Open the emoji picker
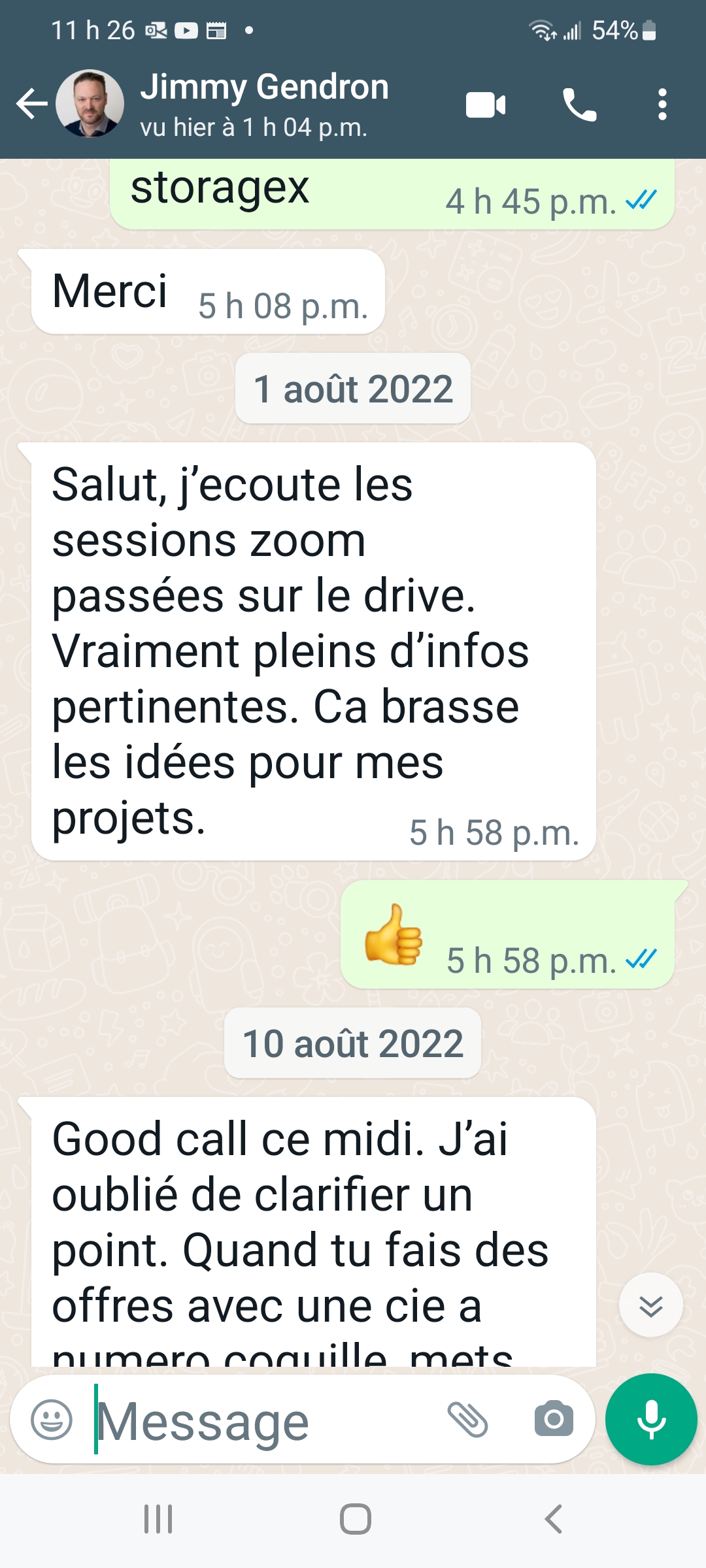Viewport: 706px width, 1568px height. (52, 1419)
